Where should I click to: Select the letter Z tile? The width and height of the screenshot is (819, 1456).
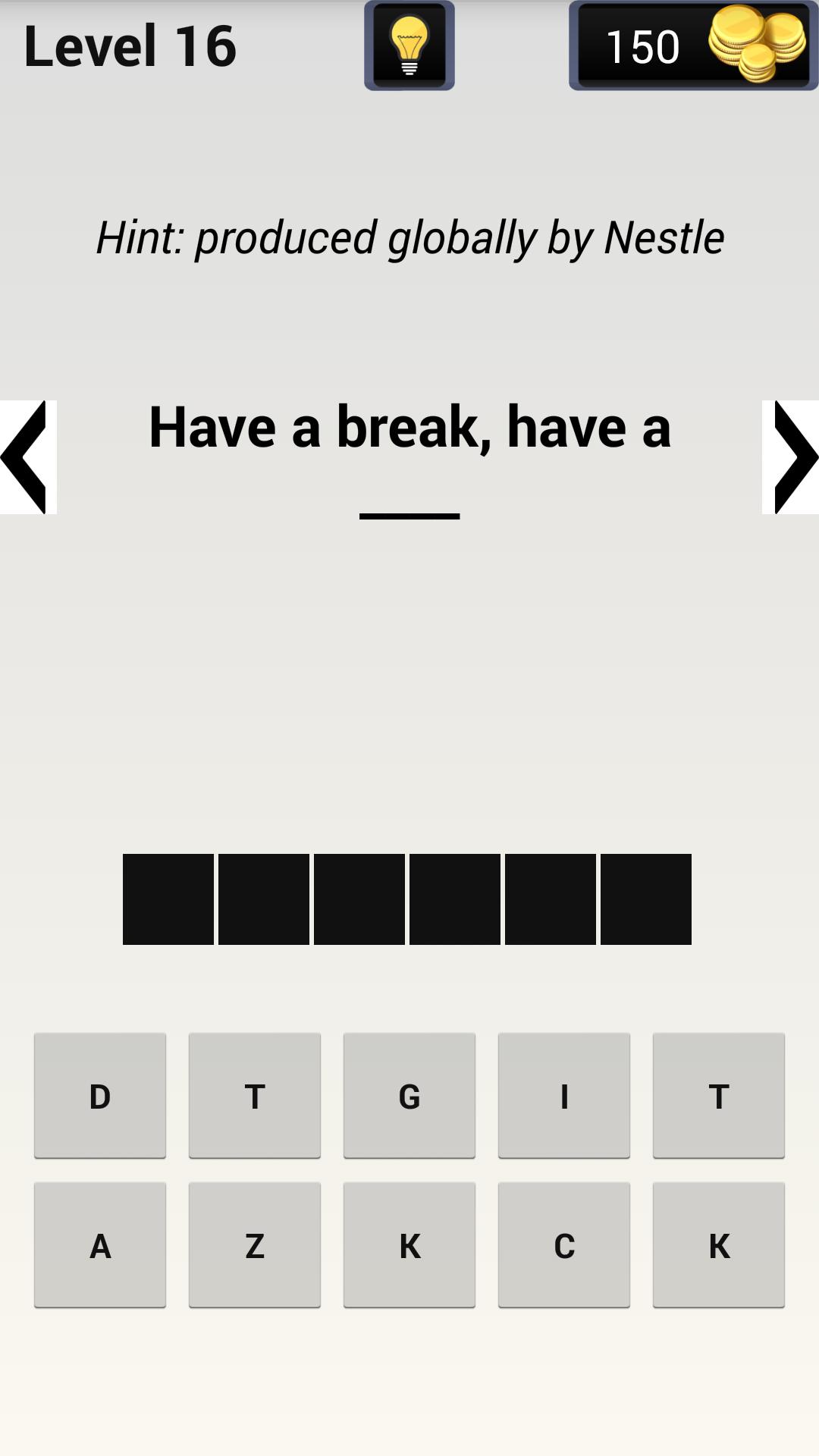tap(255, 1244)
